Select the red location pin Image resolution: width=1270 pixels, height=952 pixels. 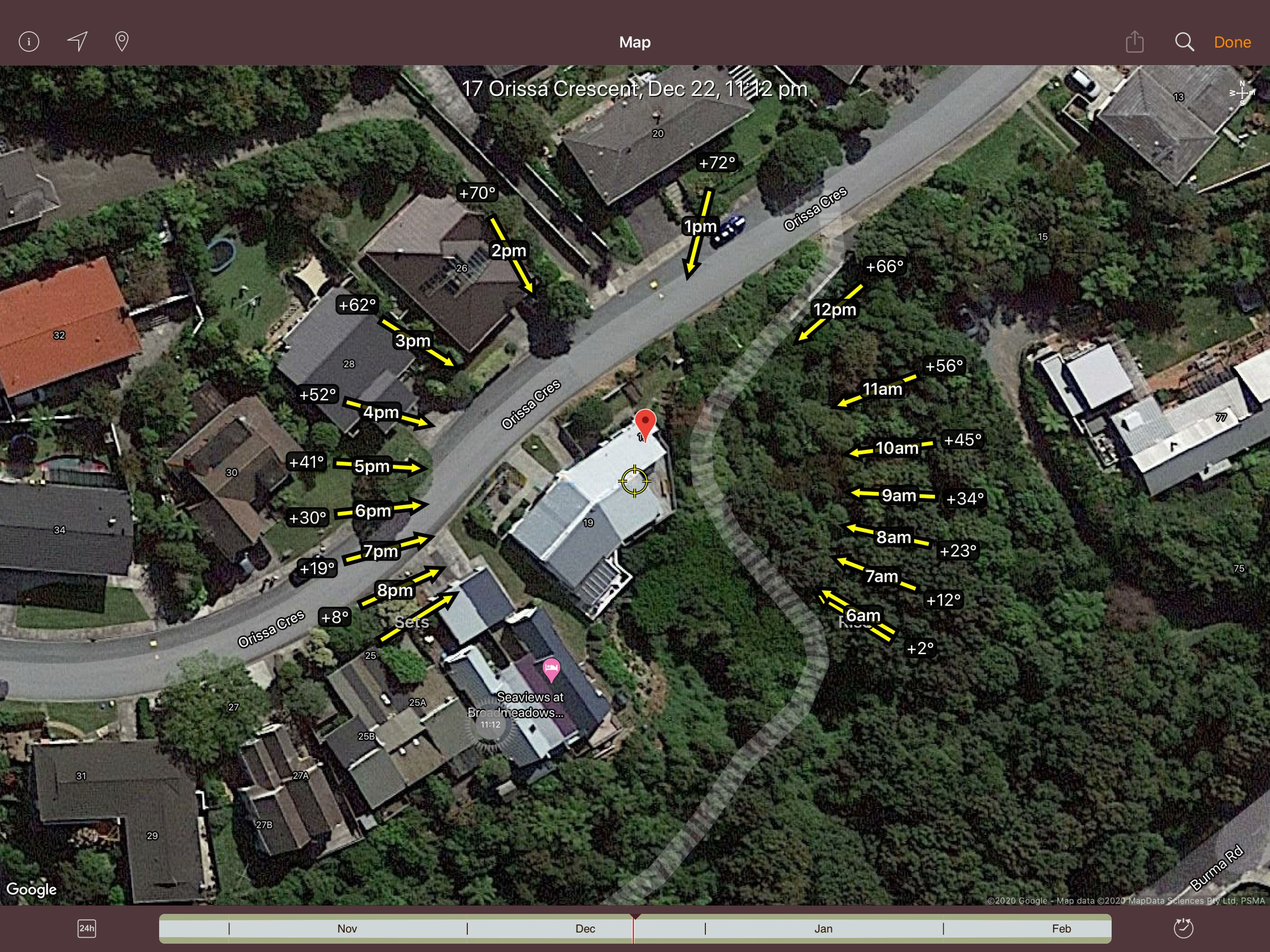point(645,424)
